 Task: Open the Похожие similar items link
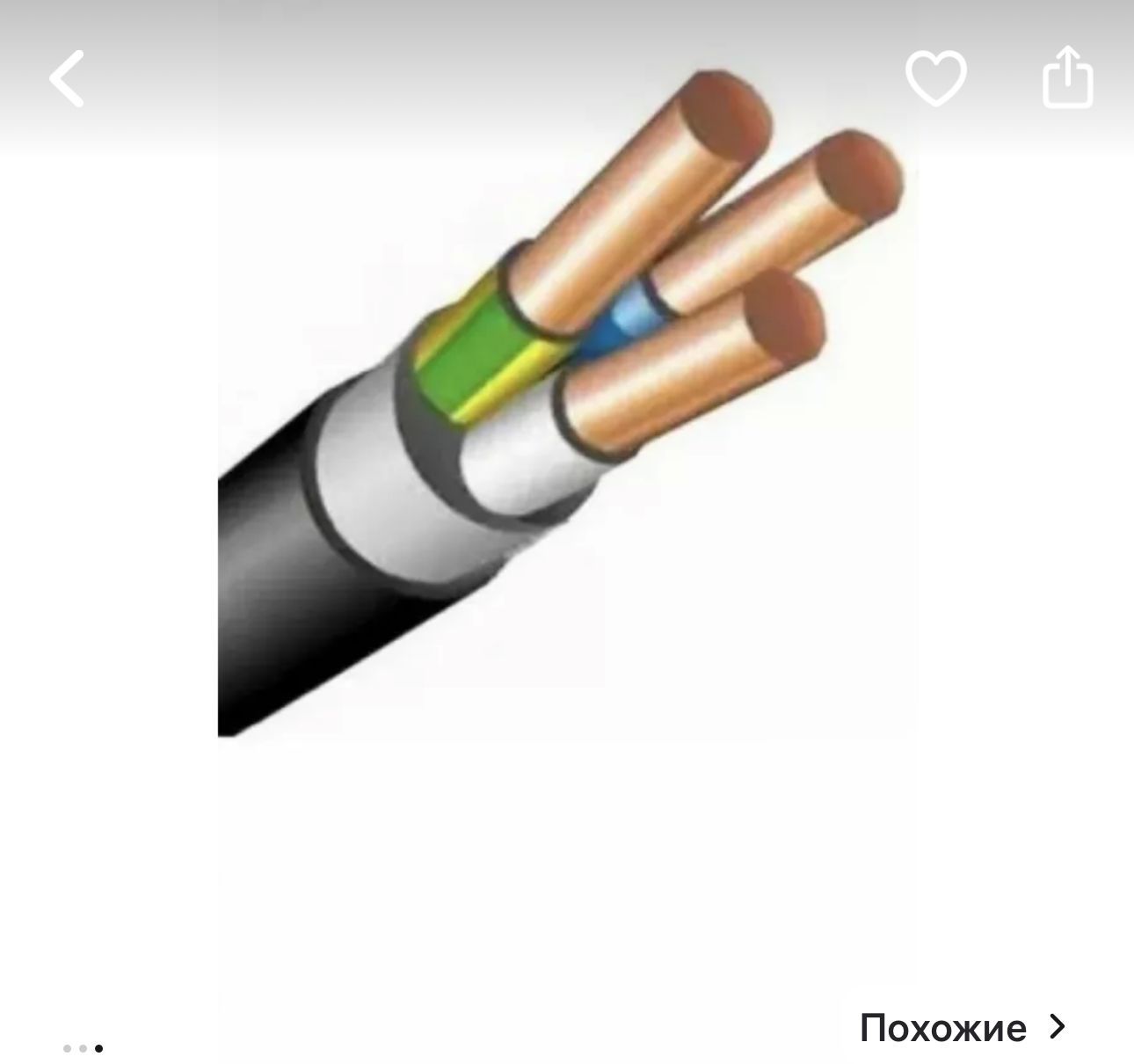963,1027
